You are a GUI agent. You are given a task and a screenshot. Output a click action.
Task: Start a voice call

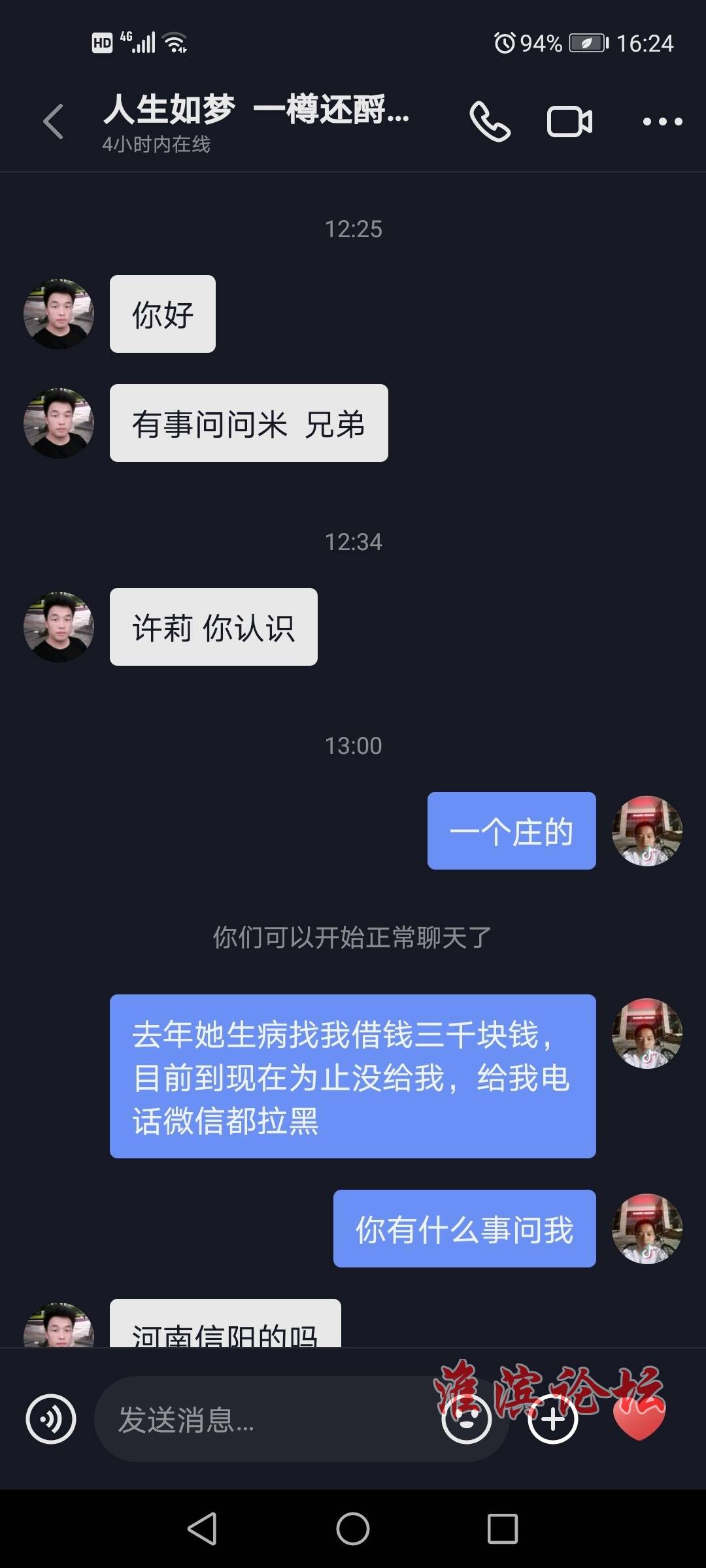coord(490,122)
